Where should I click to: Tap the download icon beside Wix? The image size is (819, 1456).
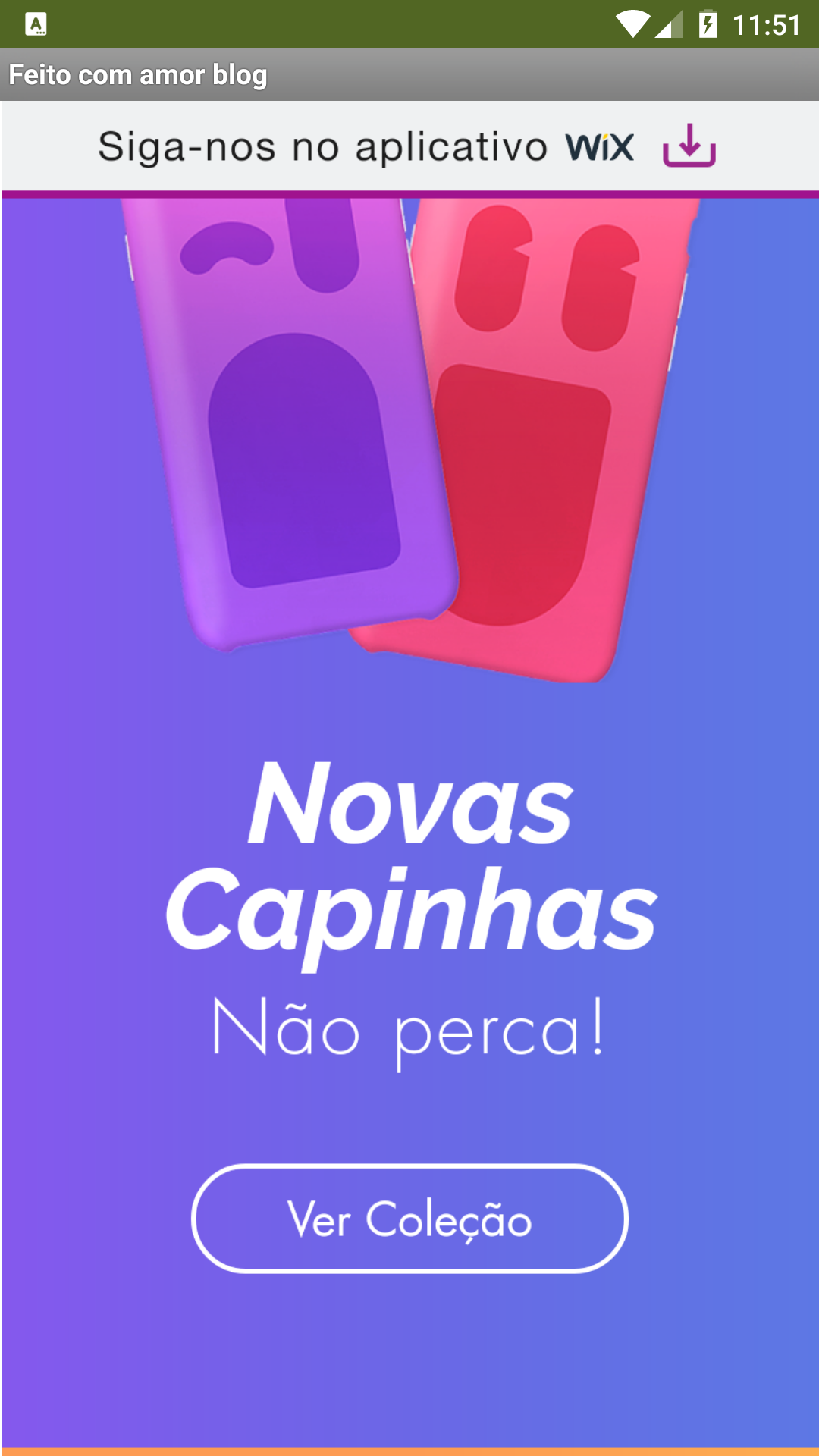tap(689, 146)
